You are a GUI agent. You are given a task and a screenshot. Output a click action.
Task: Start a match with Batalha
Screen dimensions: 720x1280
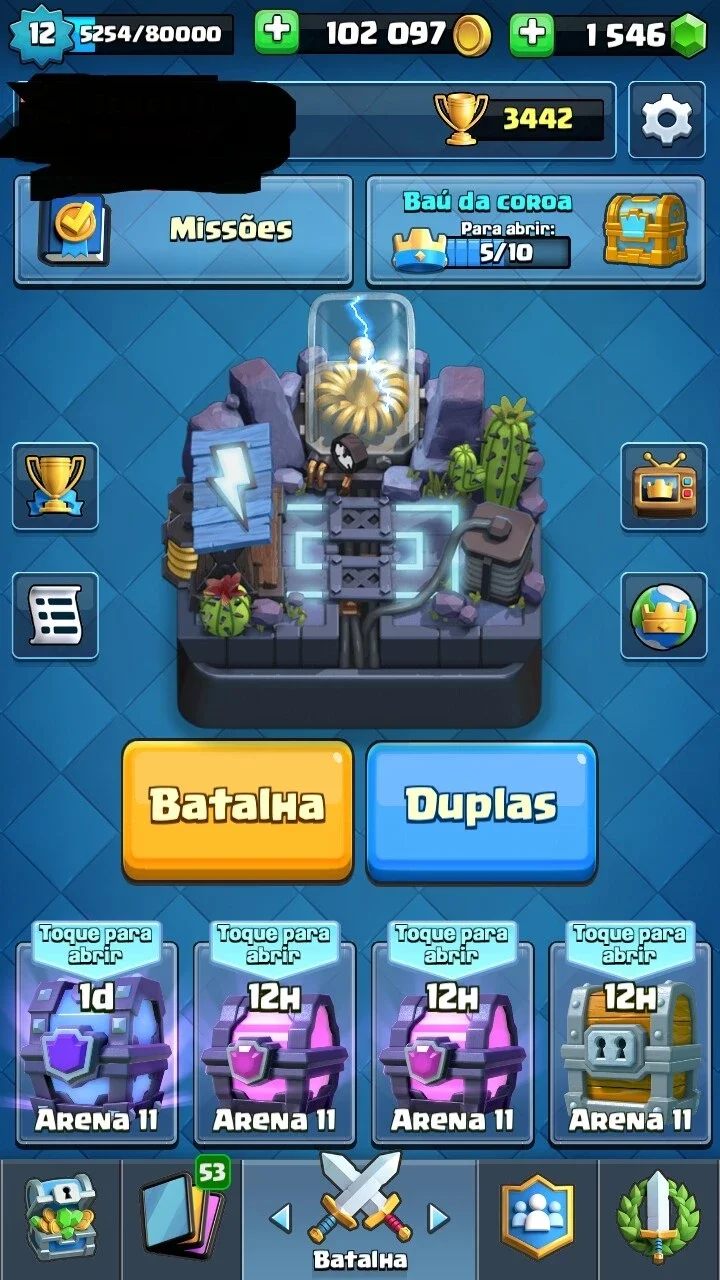pos(237,810)
